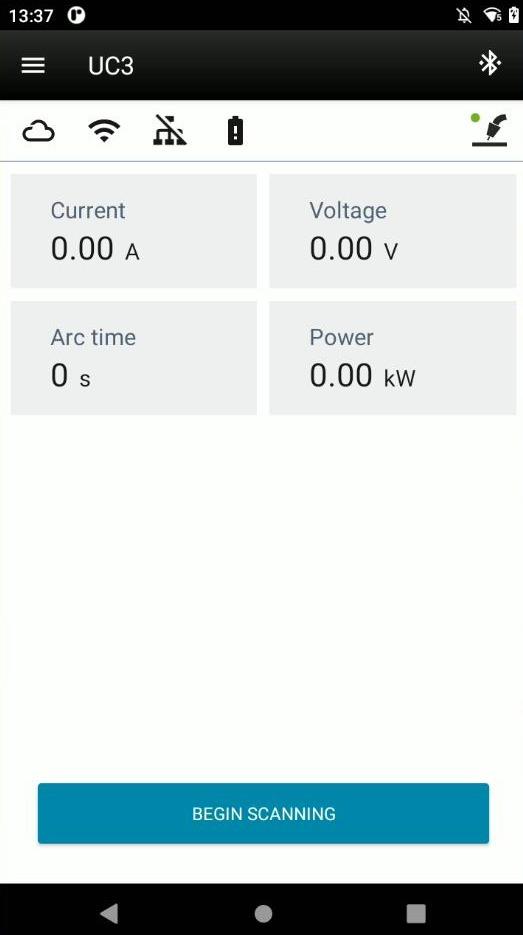Go to the system home screen

[263, 913]
